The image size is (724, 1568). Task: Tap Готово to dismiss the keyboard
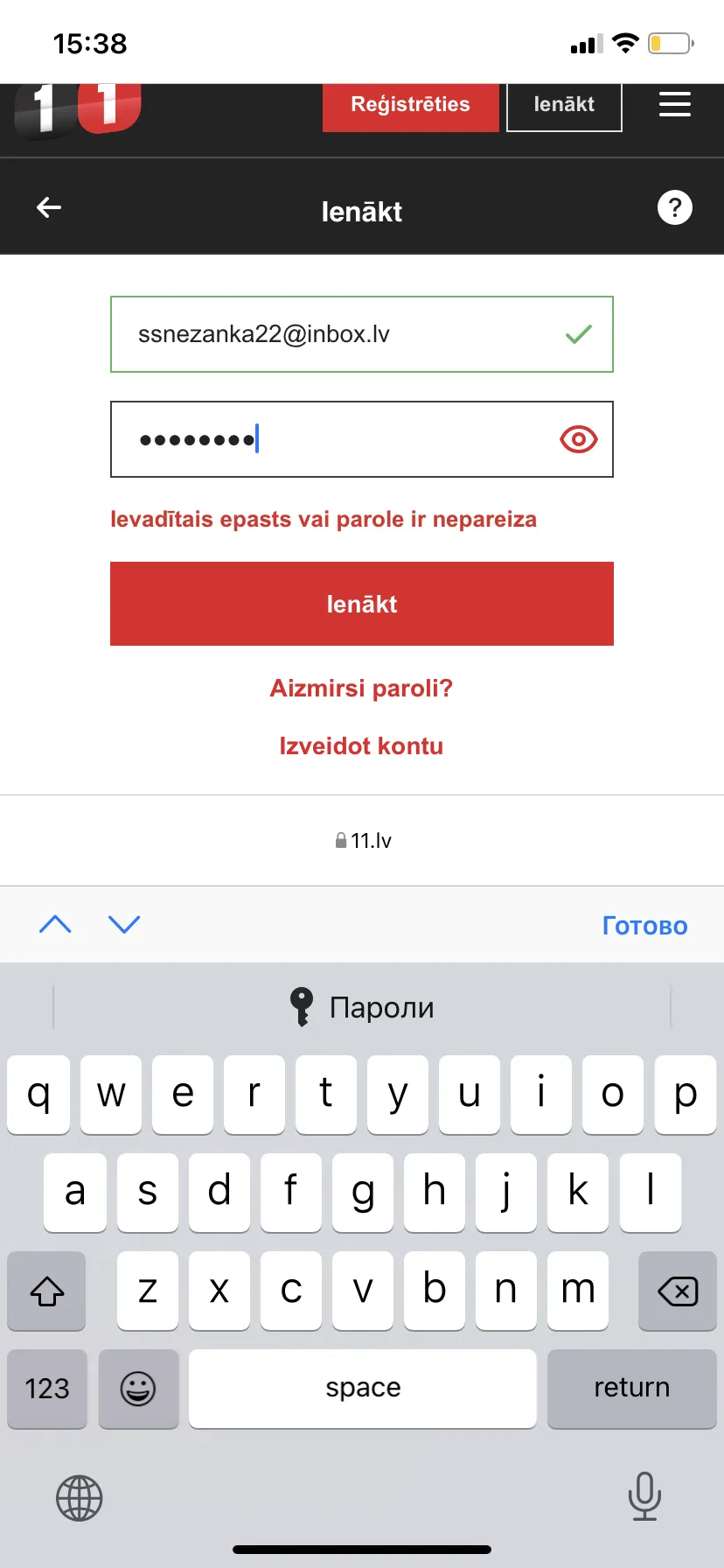(644, 926)
